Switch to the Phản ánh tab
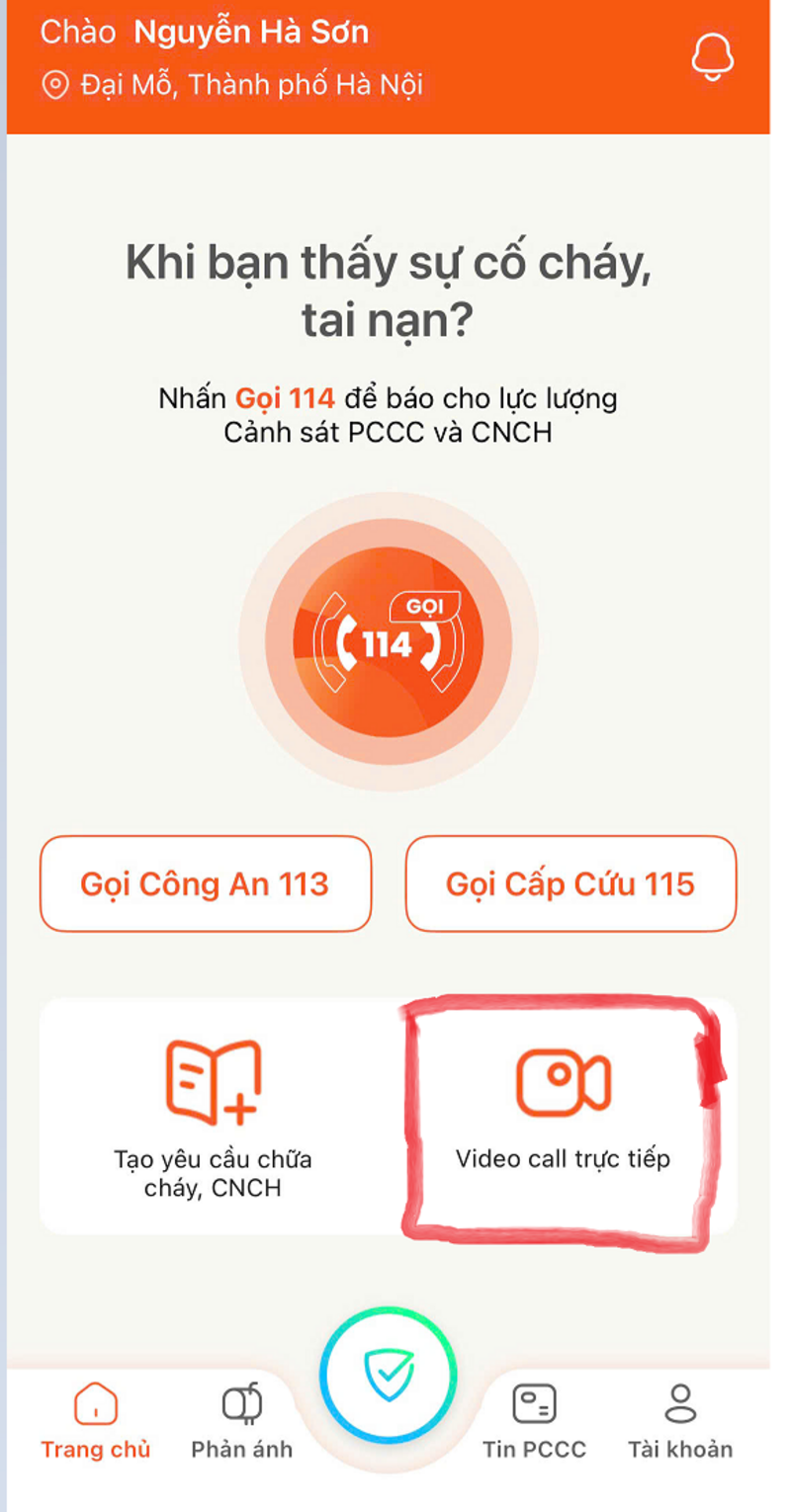 click(x=241, y=1421)
